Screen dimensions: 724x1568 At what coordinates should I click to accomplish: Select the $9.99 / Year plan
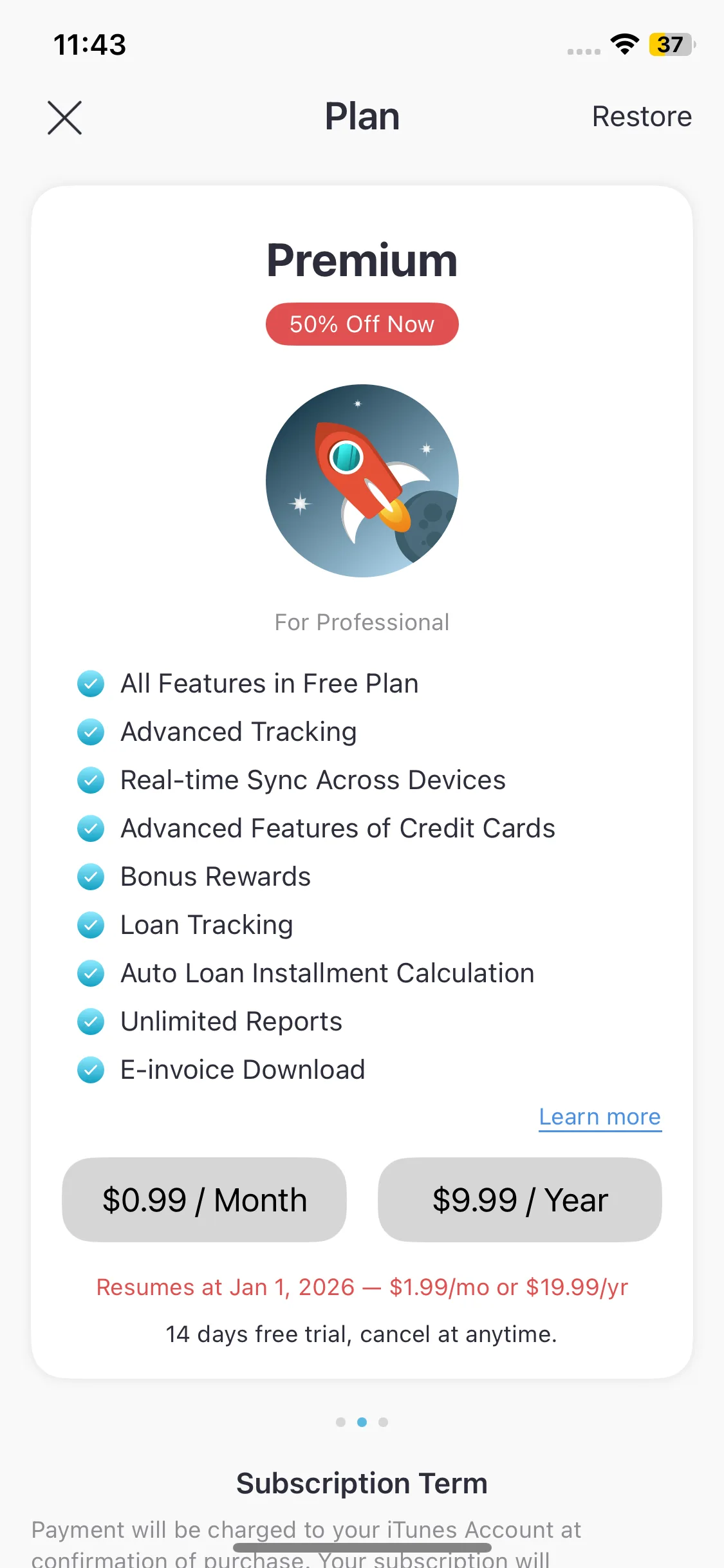coord(519,1200)
